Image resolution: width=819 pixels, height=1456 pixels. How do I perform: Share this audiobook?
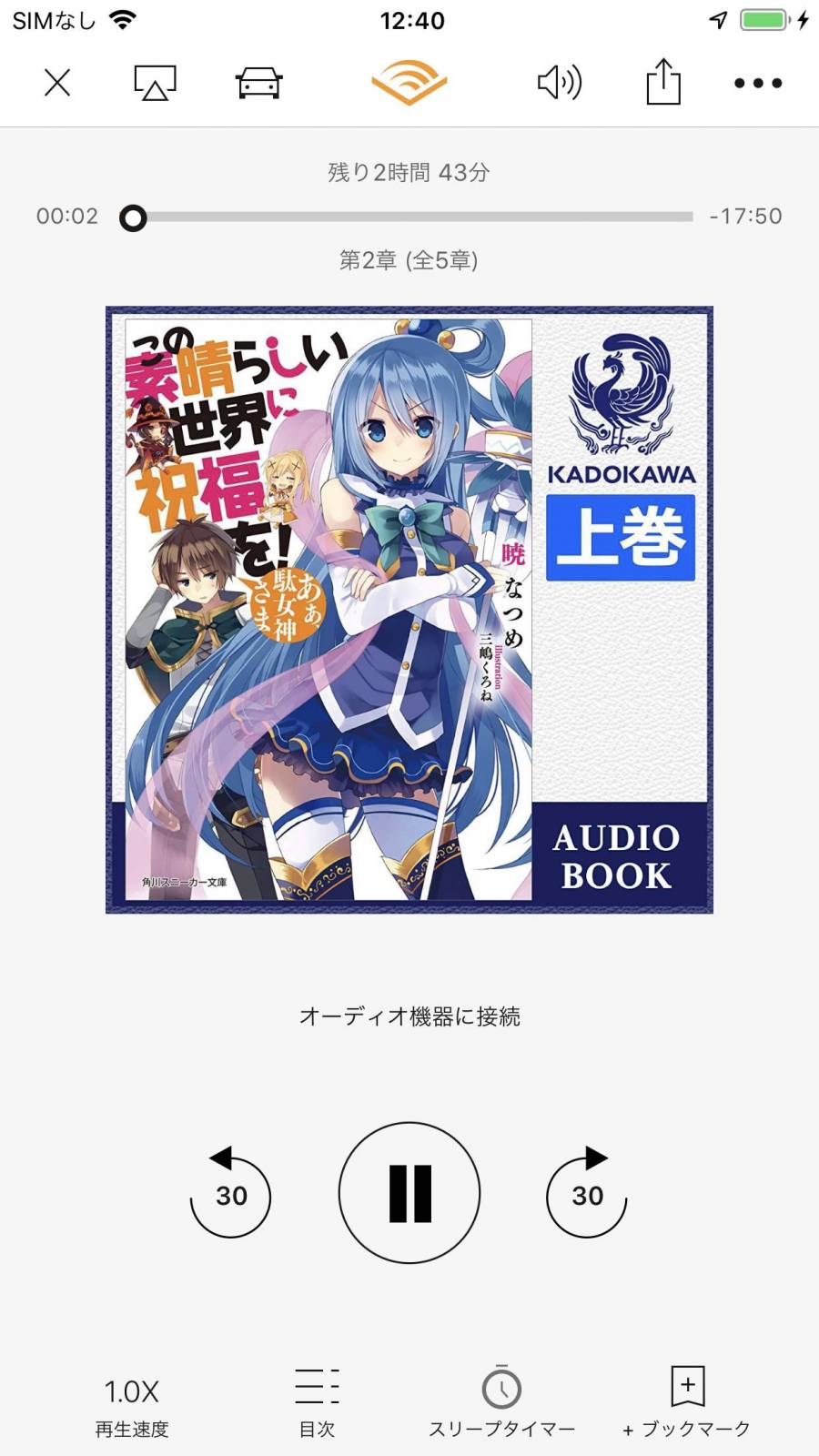[x=663, y=81]
